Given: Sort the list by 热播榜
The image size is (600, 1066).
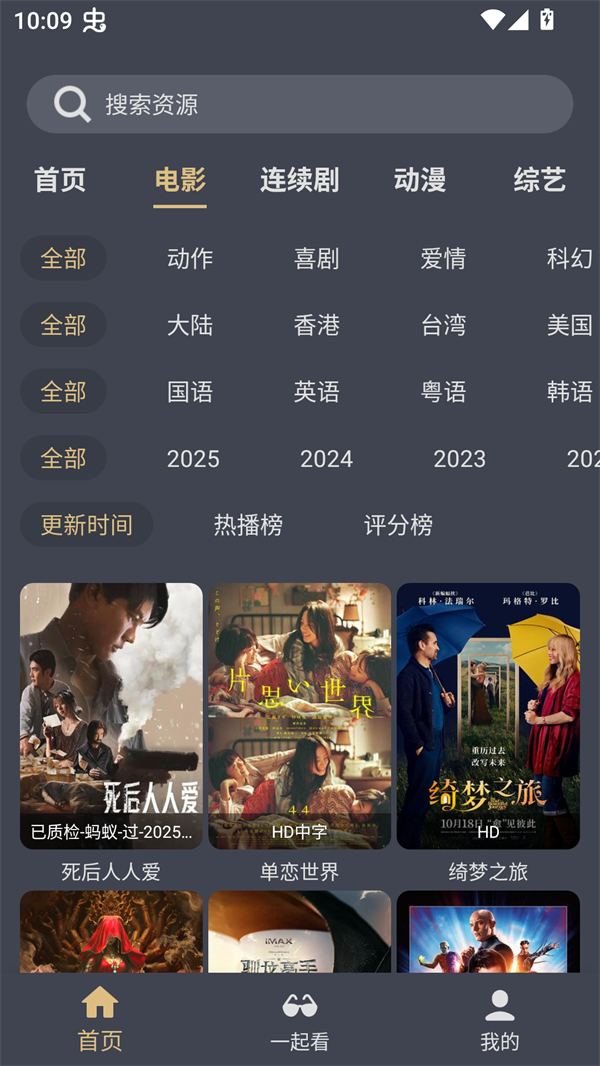Looking at the screenshot, I should (248, 525).
